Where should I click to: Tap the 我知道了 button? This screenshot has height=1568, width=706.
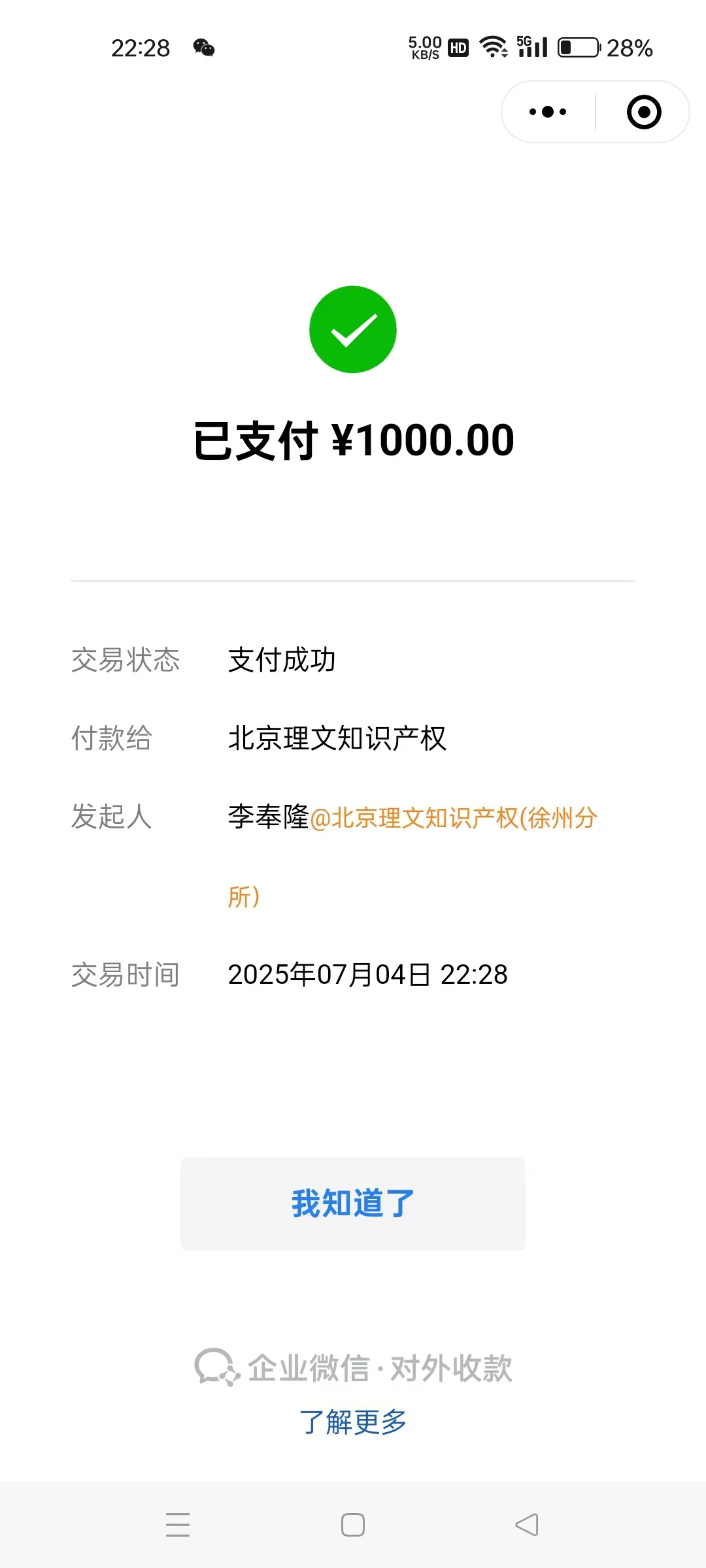(x=353, y=1203)
